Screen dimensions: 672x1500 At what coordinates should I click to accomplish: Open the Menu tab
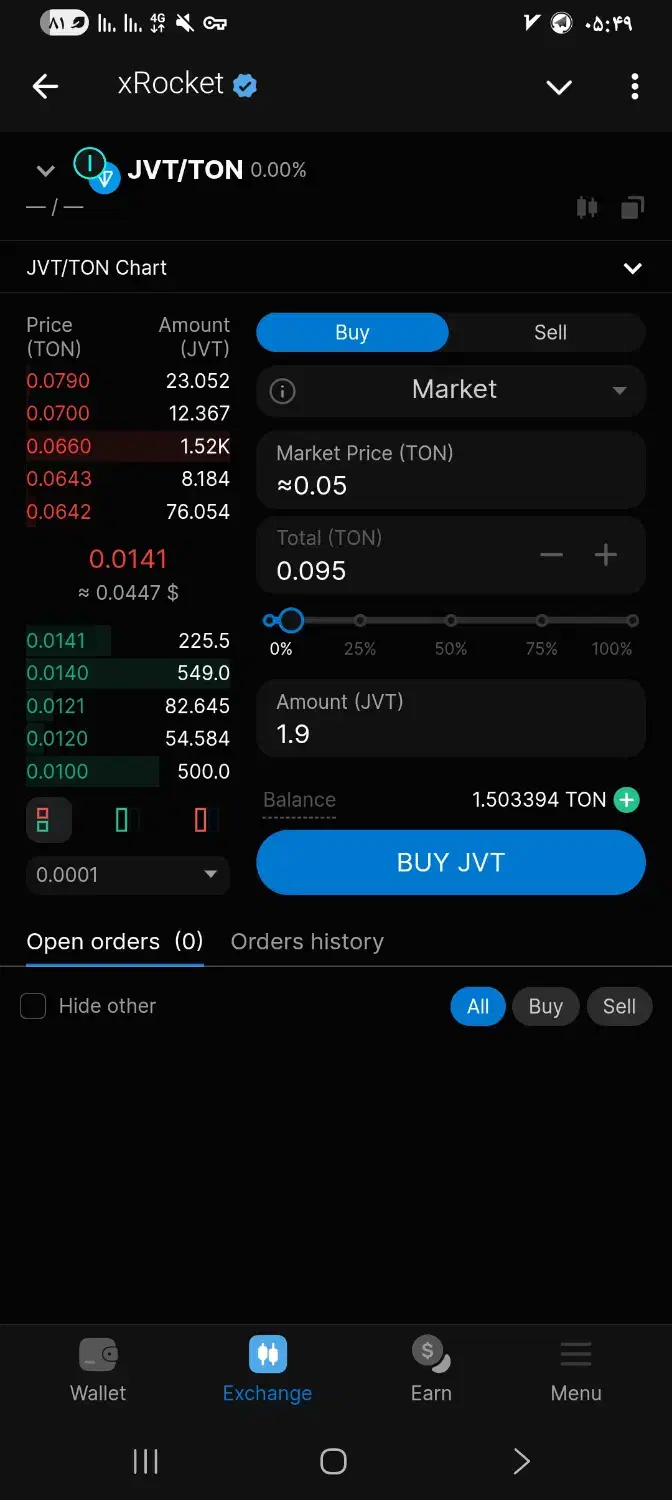point(576,1371)
